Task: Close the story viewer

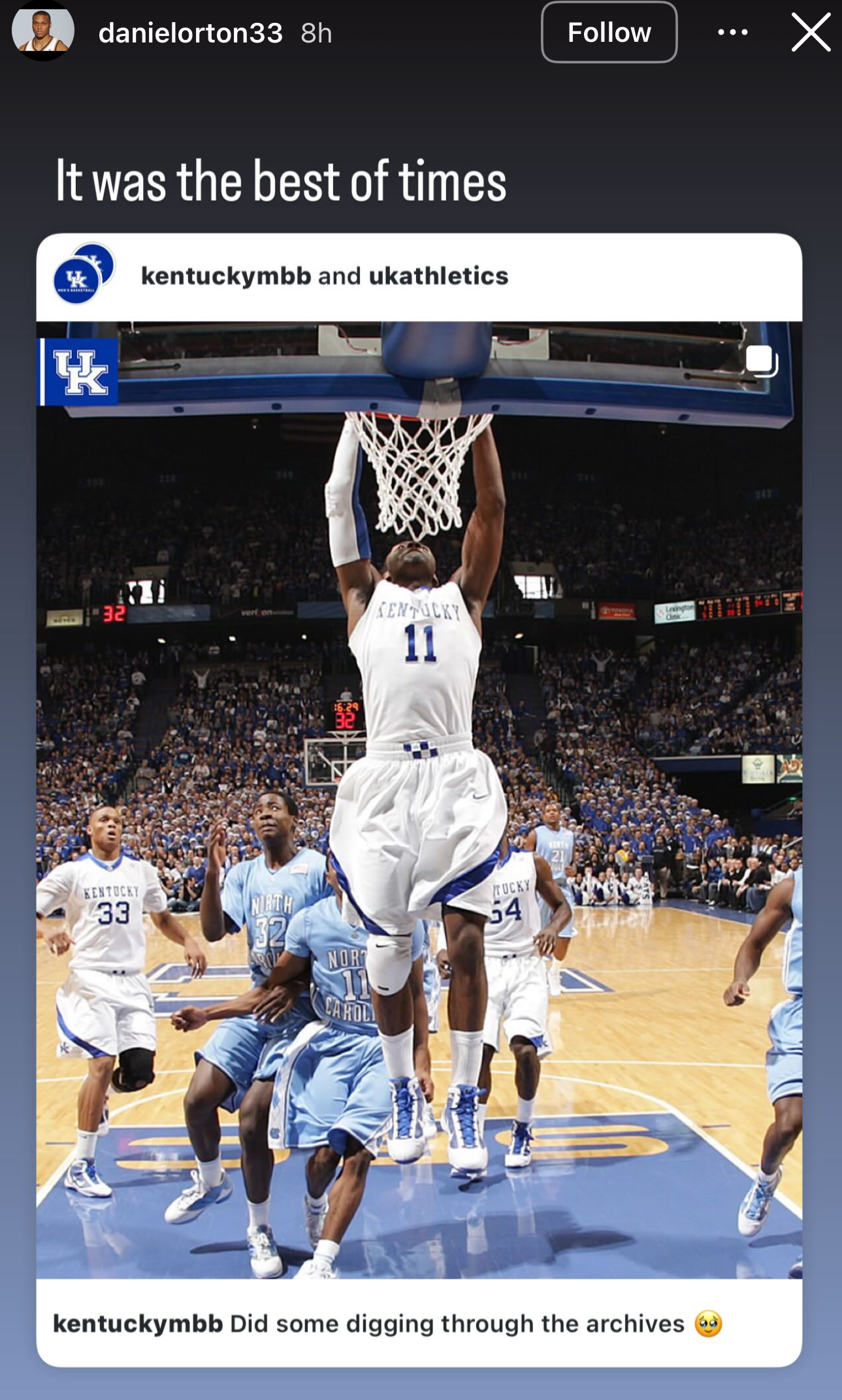Action: 810,32
